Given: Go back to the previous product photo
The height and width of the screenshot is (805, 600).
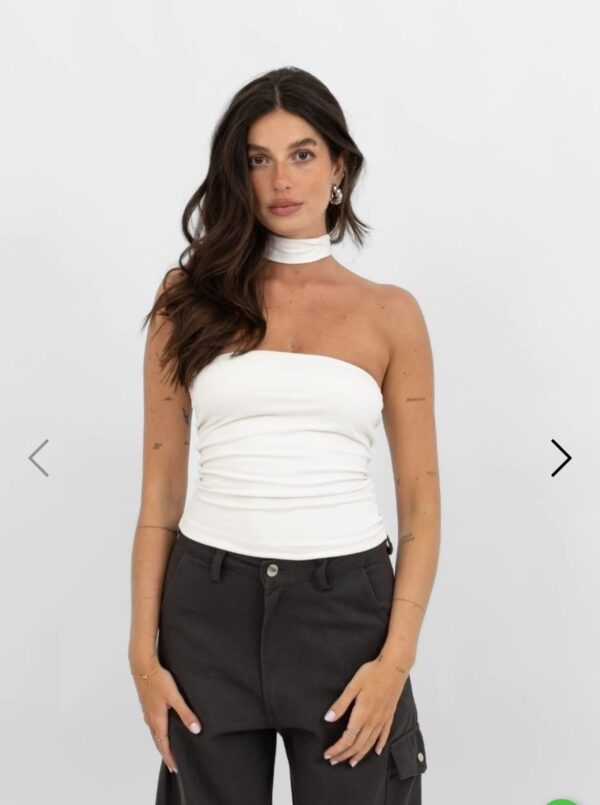Looking at the screenshot, I should pyautogui.click(x=39, y=458).
